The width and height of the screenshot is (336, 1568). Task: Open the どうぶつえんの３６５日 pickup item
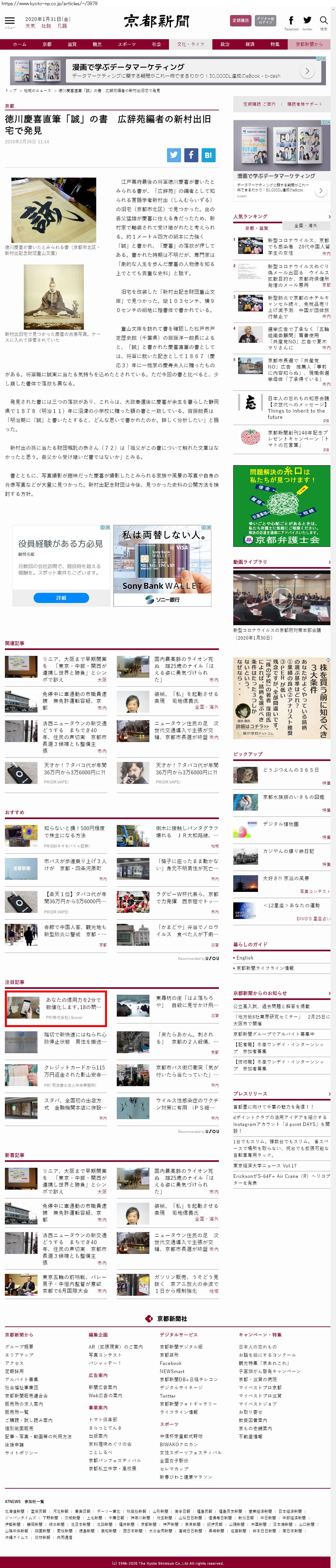290,770
